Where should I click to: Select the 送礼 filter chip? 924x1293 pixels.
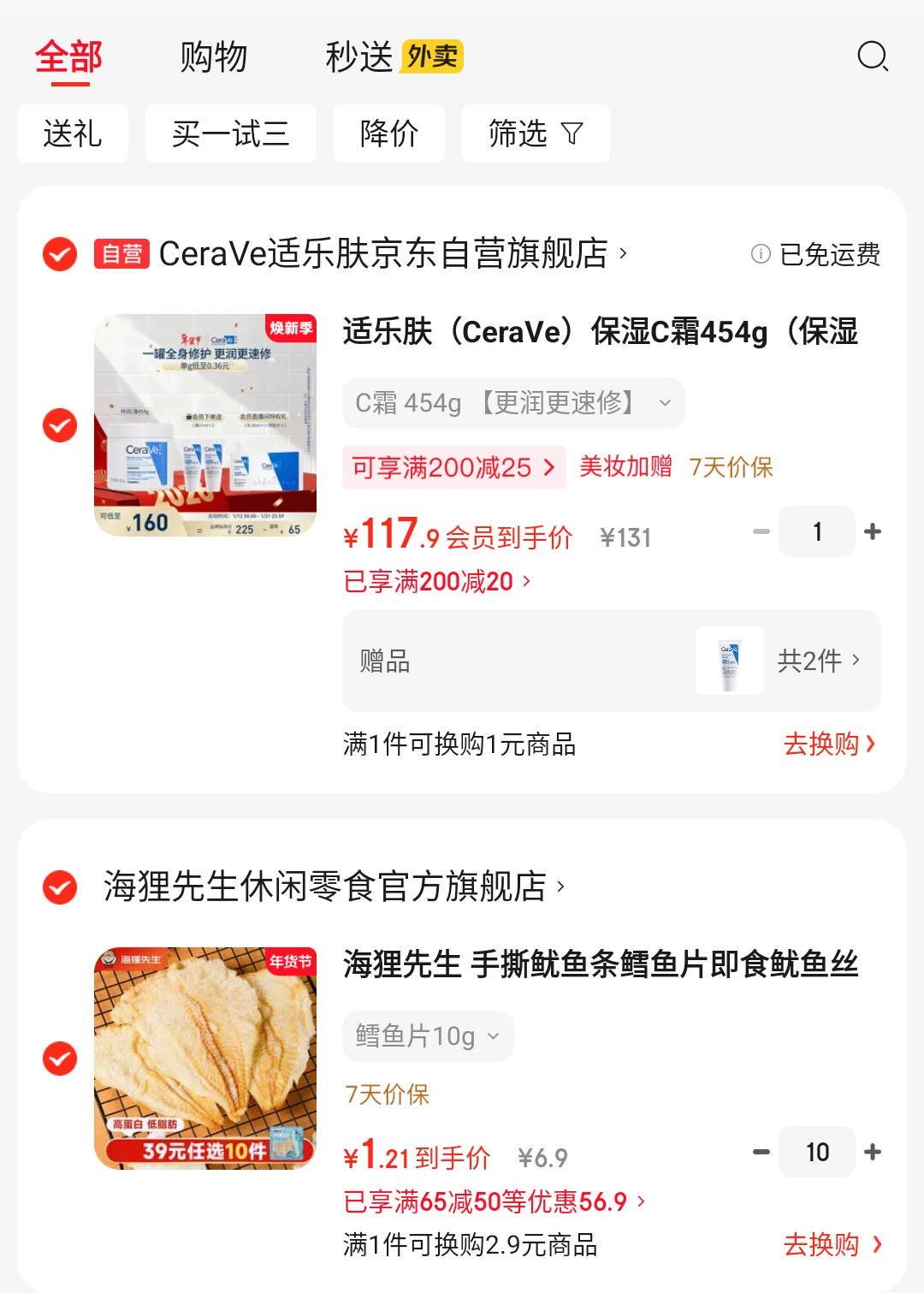pyautogui.click(x=73, y=133)
